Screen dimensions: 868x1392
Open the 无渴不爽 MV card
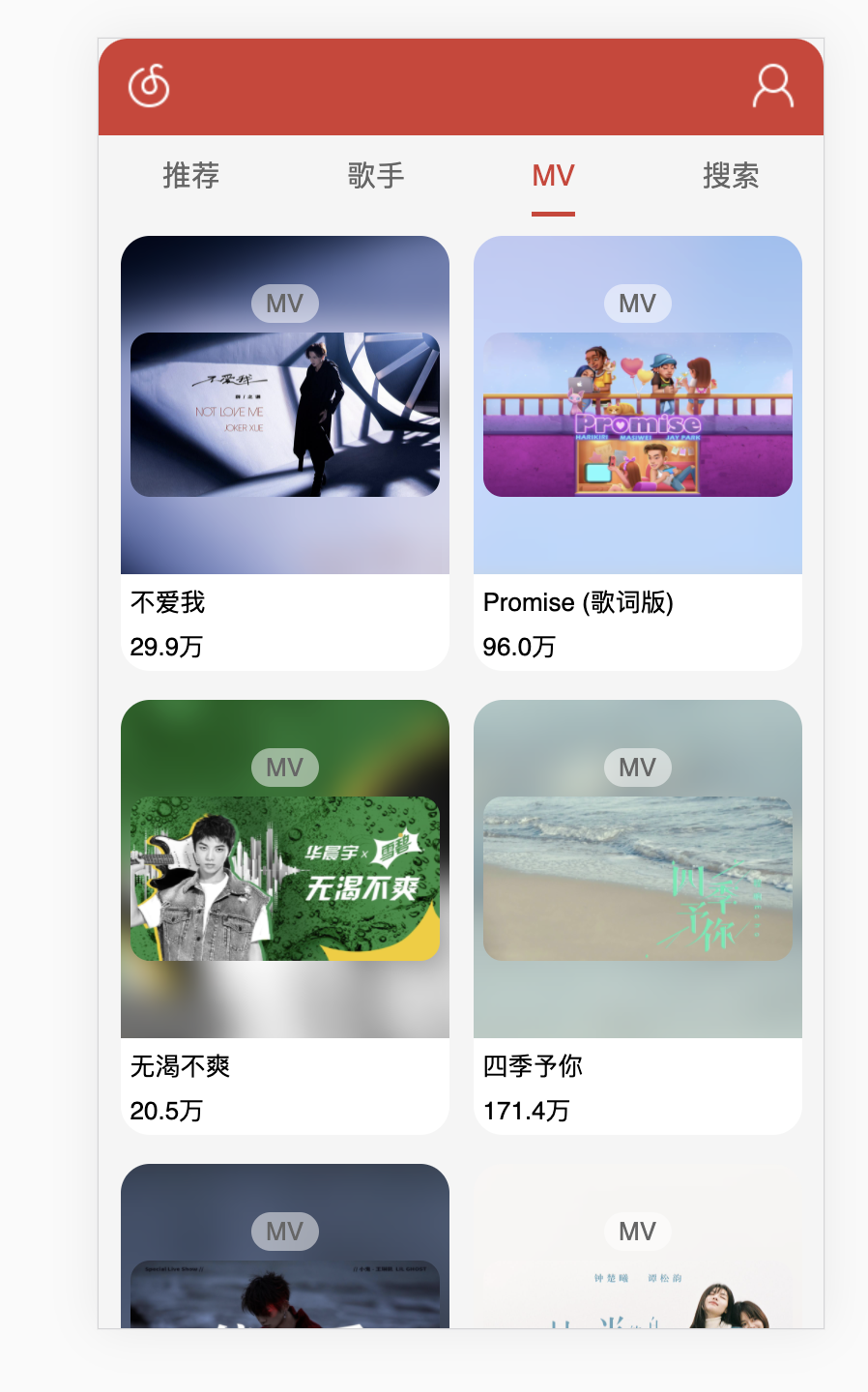pyautogui.click(x=285, y=880)
